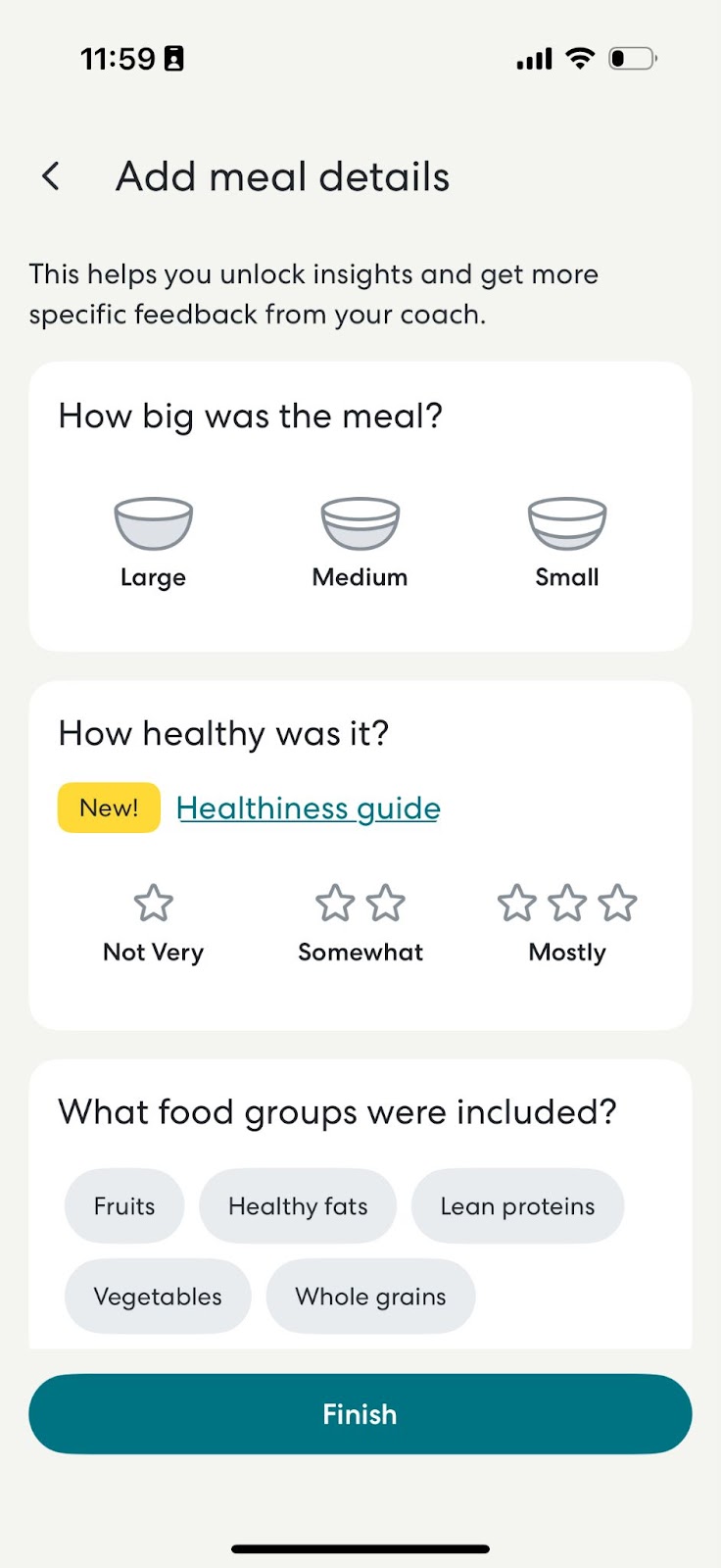Screen dimensions: 721x1568
Task: Tap the Finish button
Action: point(360,1414)
